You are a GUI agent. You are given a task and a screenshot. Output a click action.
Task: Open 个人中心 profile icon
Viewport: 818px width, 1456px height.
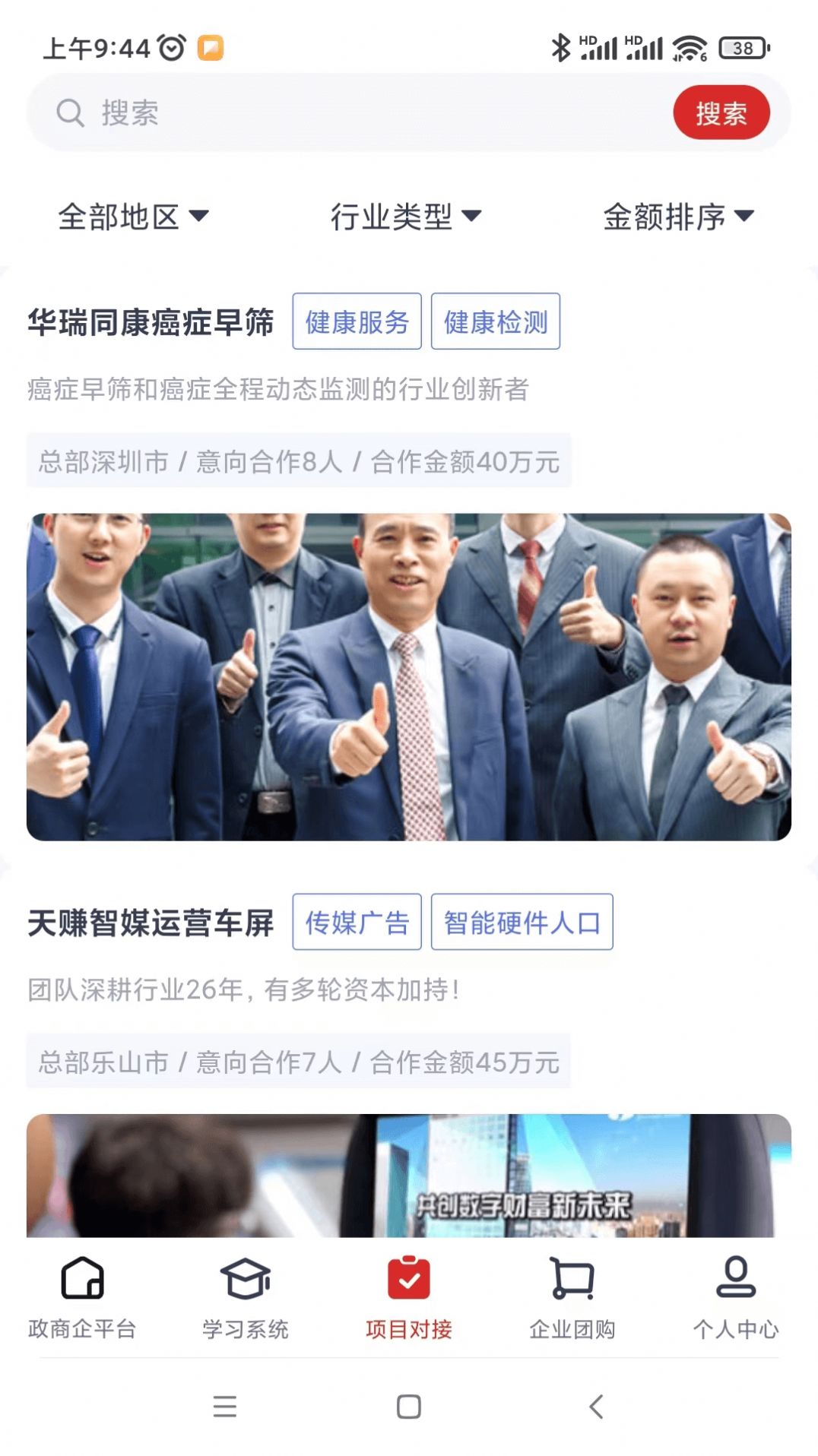click(x=734, y=1275)
